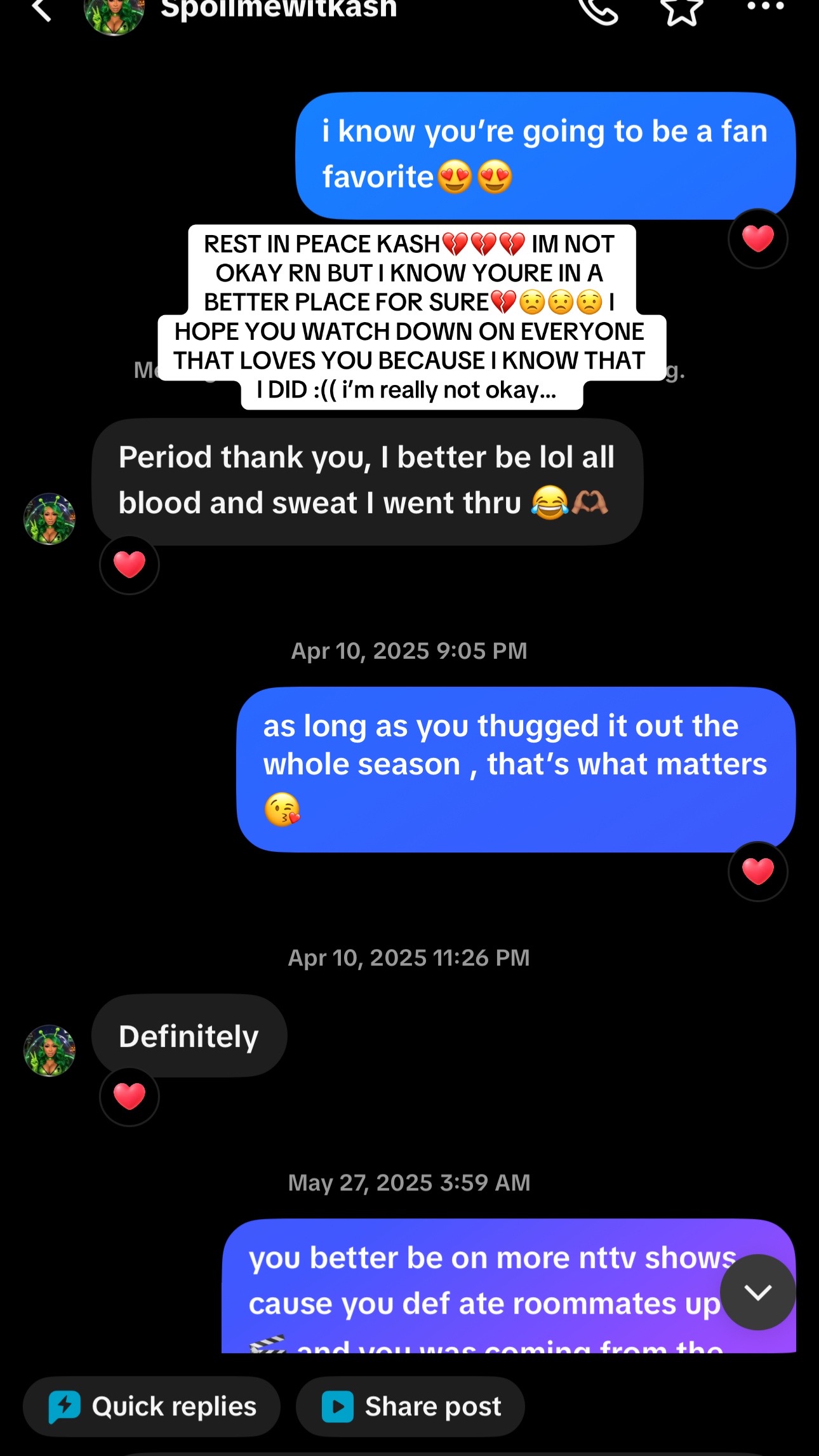Open sender avatar beside 'Period thank you' message
Image resolution: width=819 pixels, height=1456 pixels.
point(50,519)
